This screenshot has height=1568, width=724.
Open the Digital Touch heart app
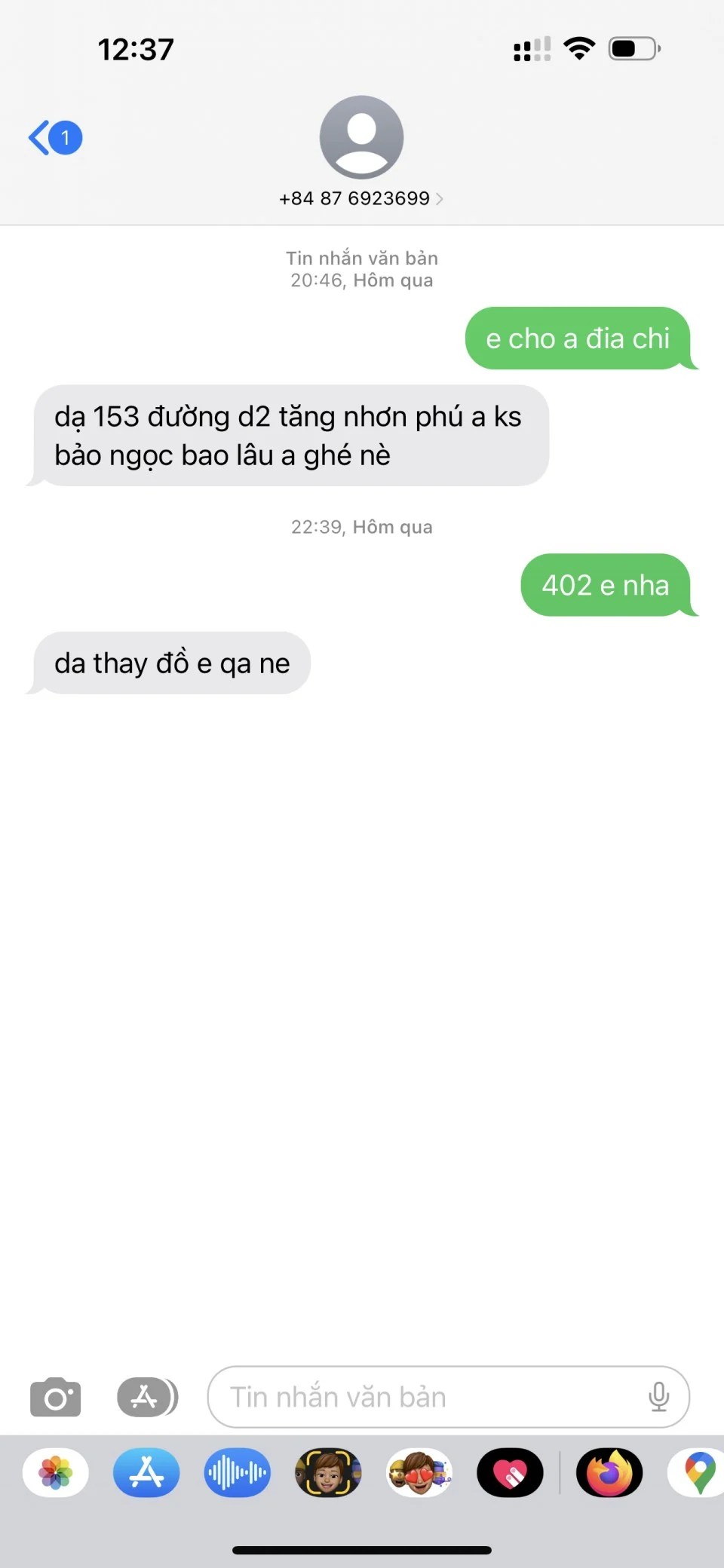pos(510,1472)
